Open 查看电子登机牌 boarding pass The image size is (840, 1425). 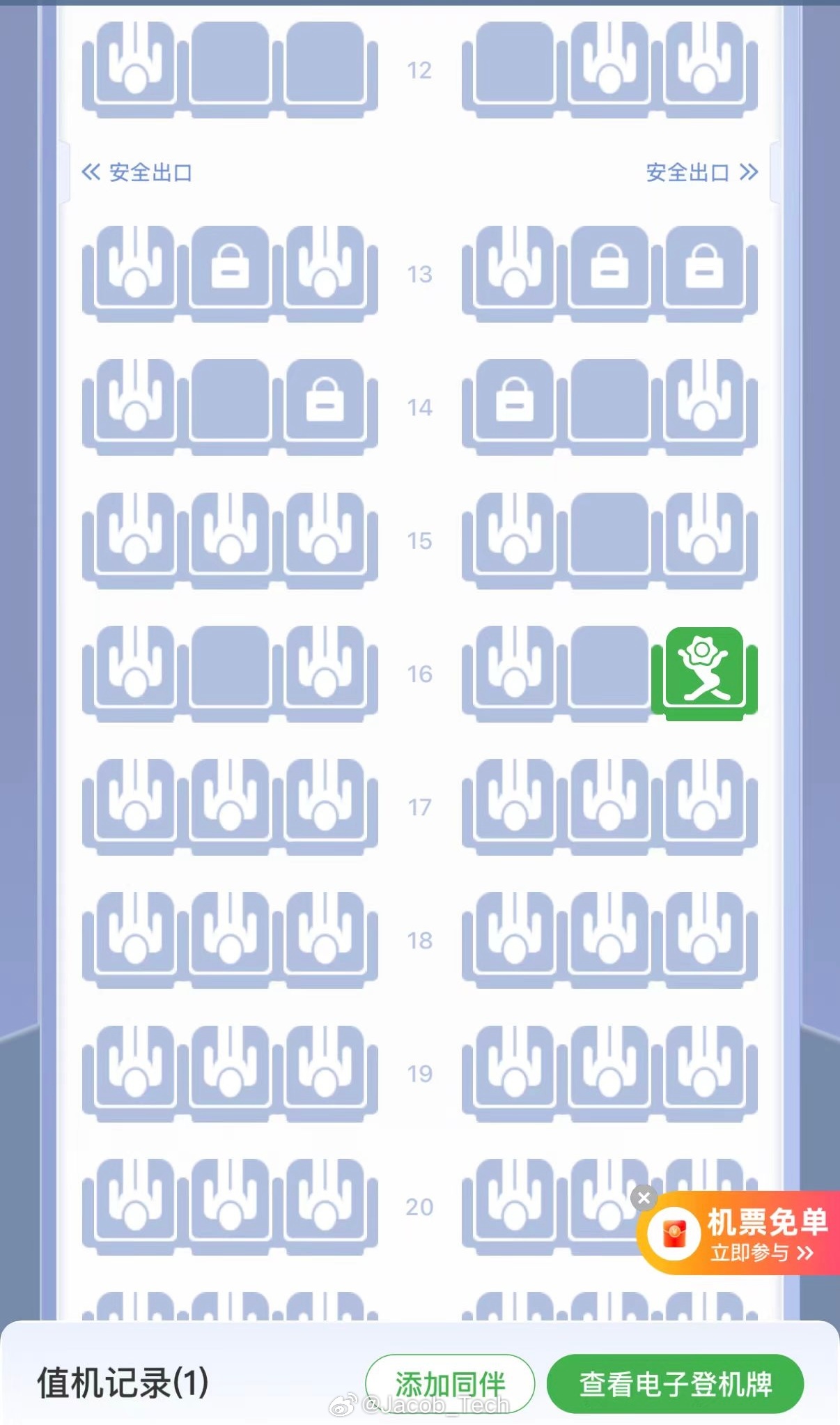[x=675, y=1383]
